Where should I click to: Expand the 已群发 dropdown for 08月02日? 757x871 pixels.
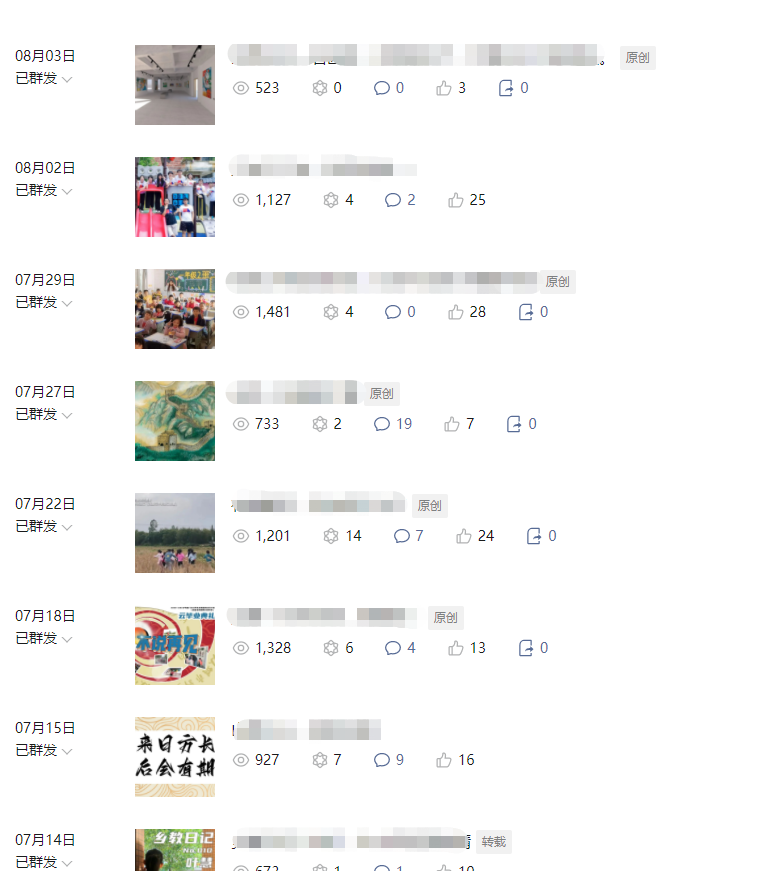tap(44, 190)
